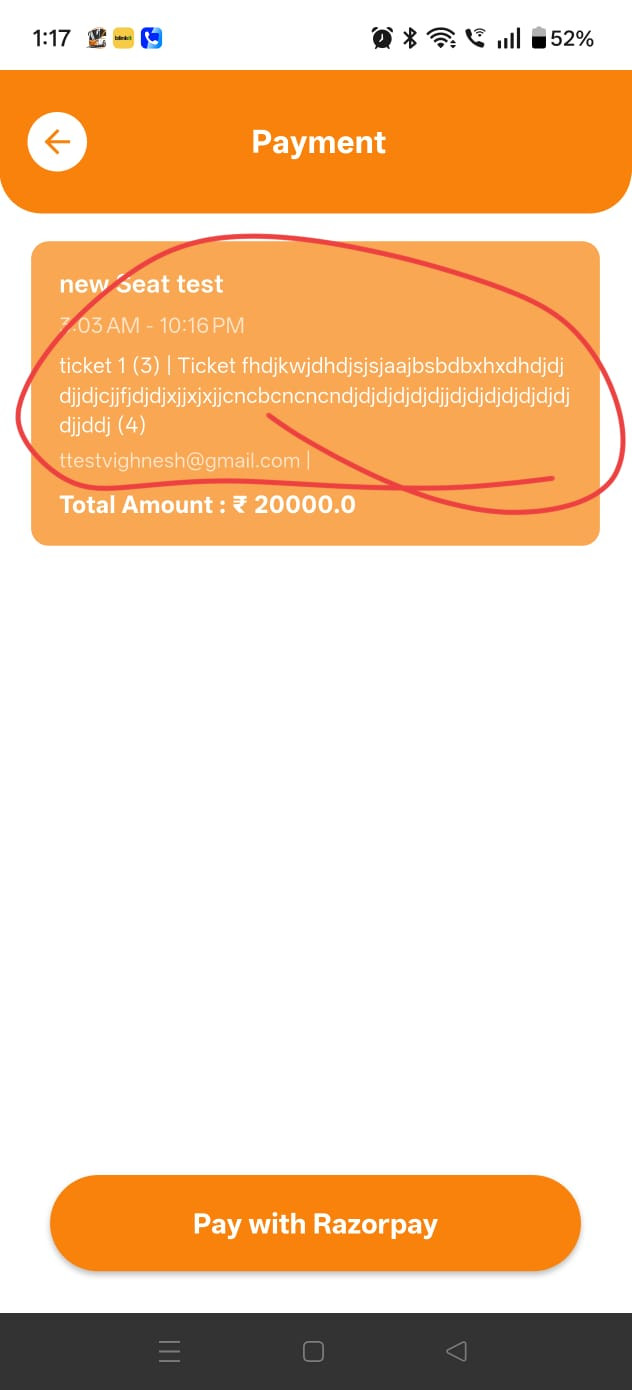Tap Pay with Razorpay
This screenshot has width=632, height=1390.
pos(315,1223)
